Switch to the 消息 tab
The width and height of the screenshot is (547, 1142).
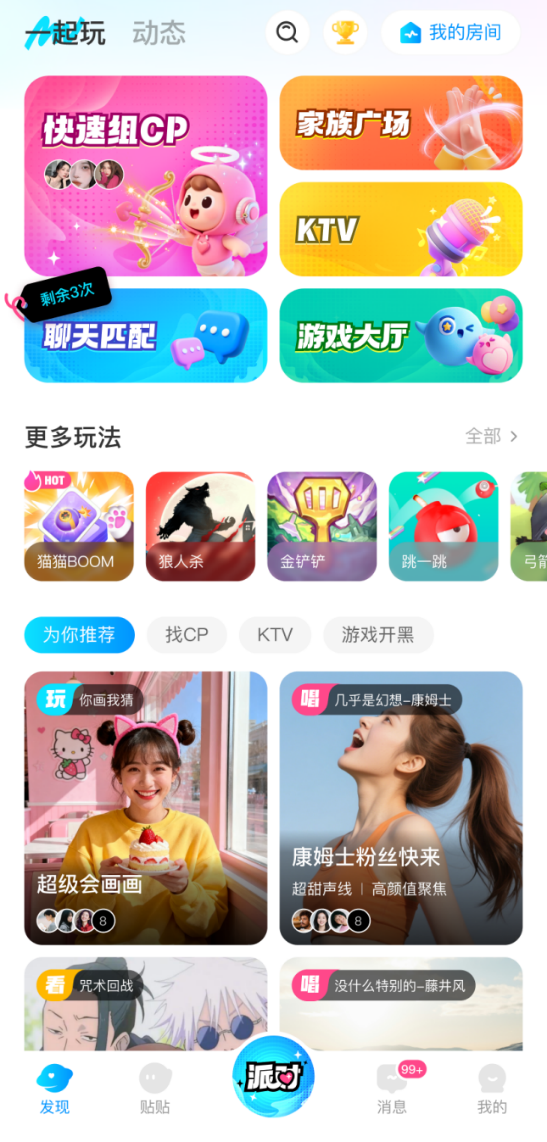click(393, 1089)
